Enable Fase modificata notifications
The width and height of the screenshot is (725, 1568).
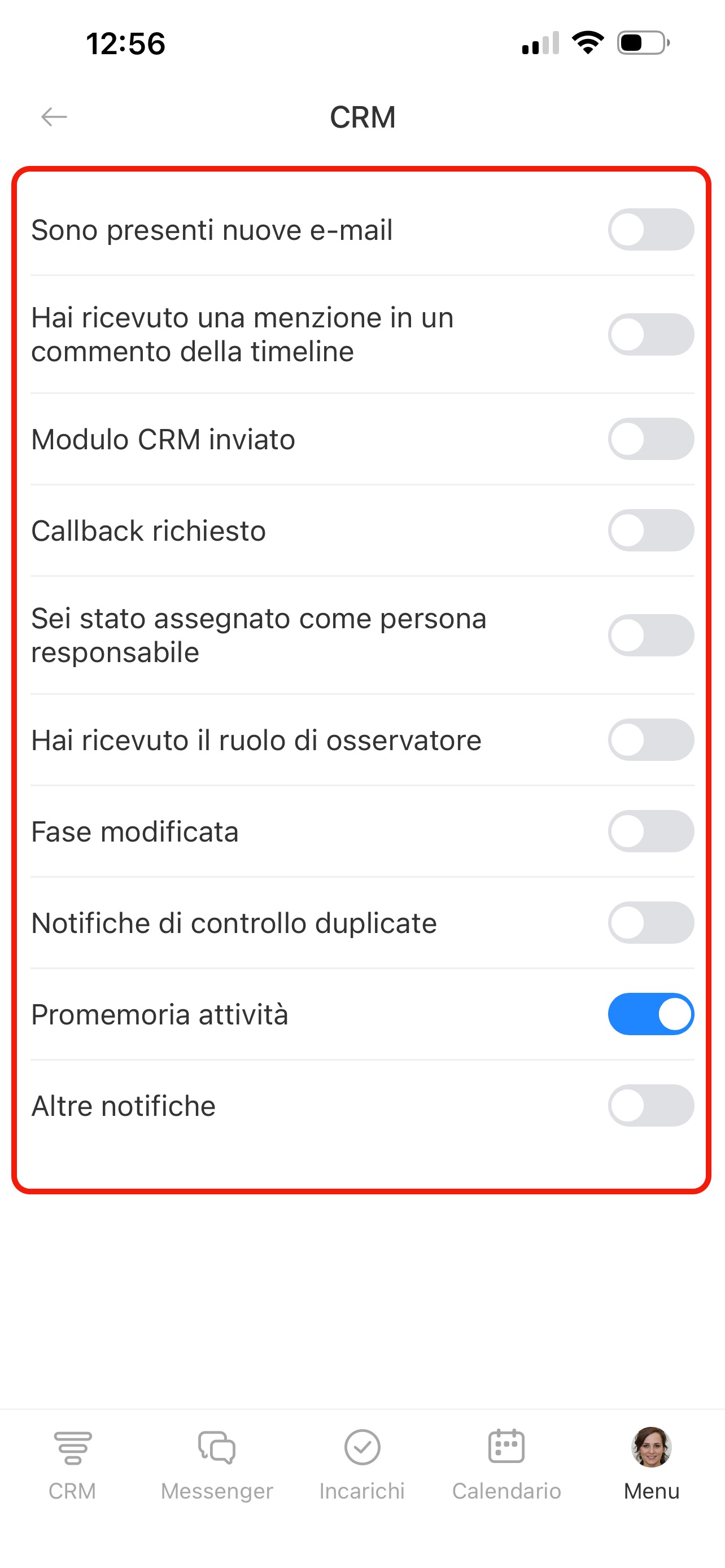[x=650, y=831]
